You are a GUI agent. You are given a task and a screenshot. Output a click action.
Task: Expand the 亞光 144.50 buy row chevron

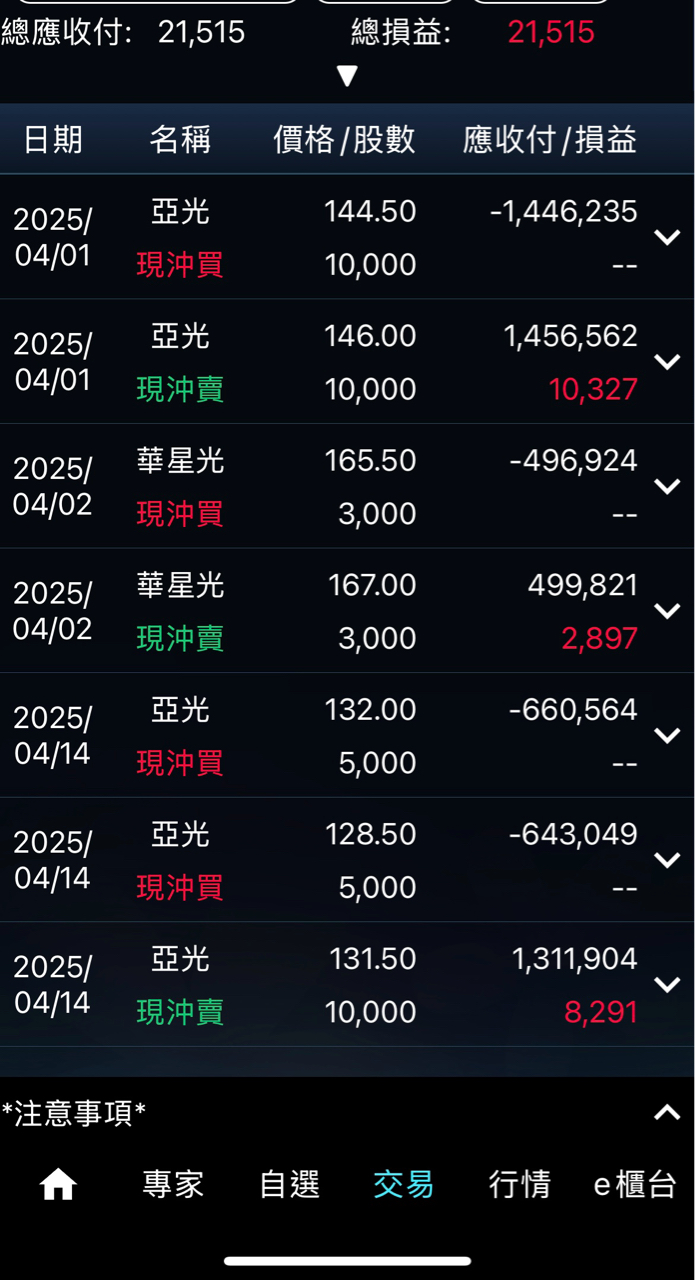click(666, 237)
